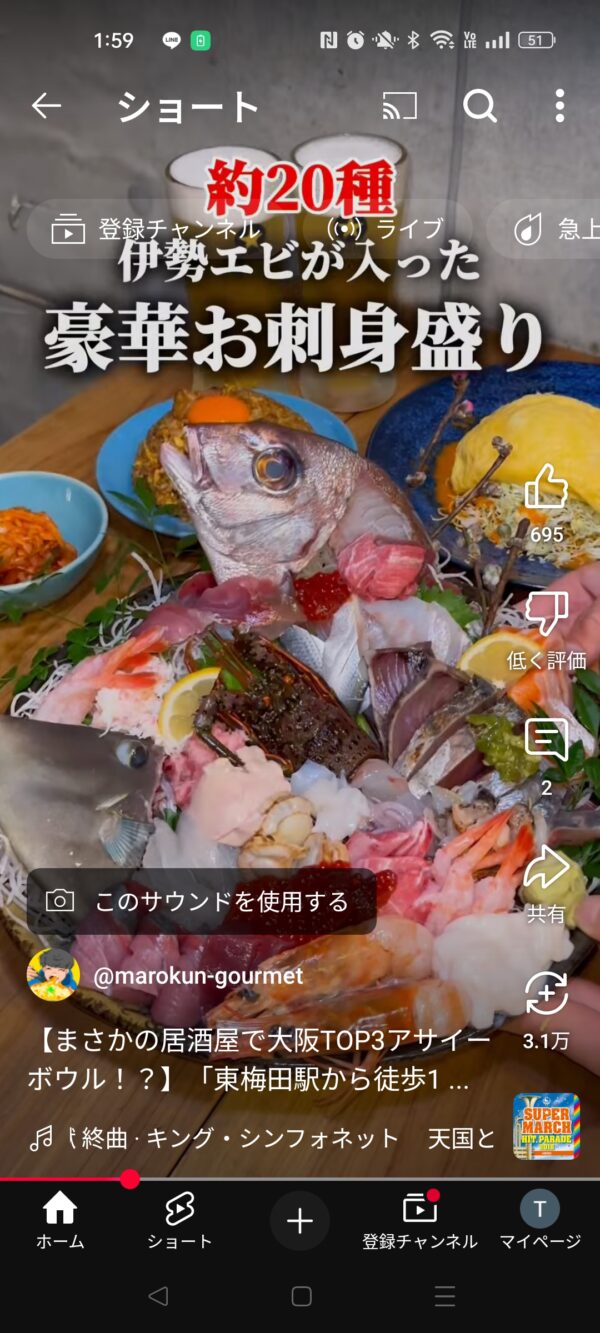
Task: Open the @marokun-gourmet channel
Action: 197,976
